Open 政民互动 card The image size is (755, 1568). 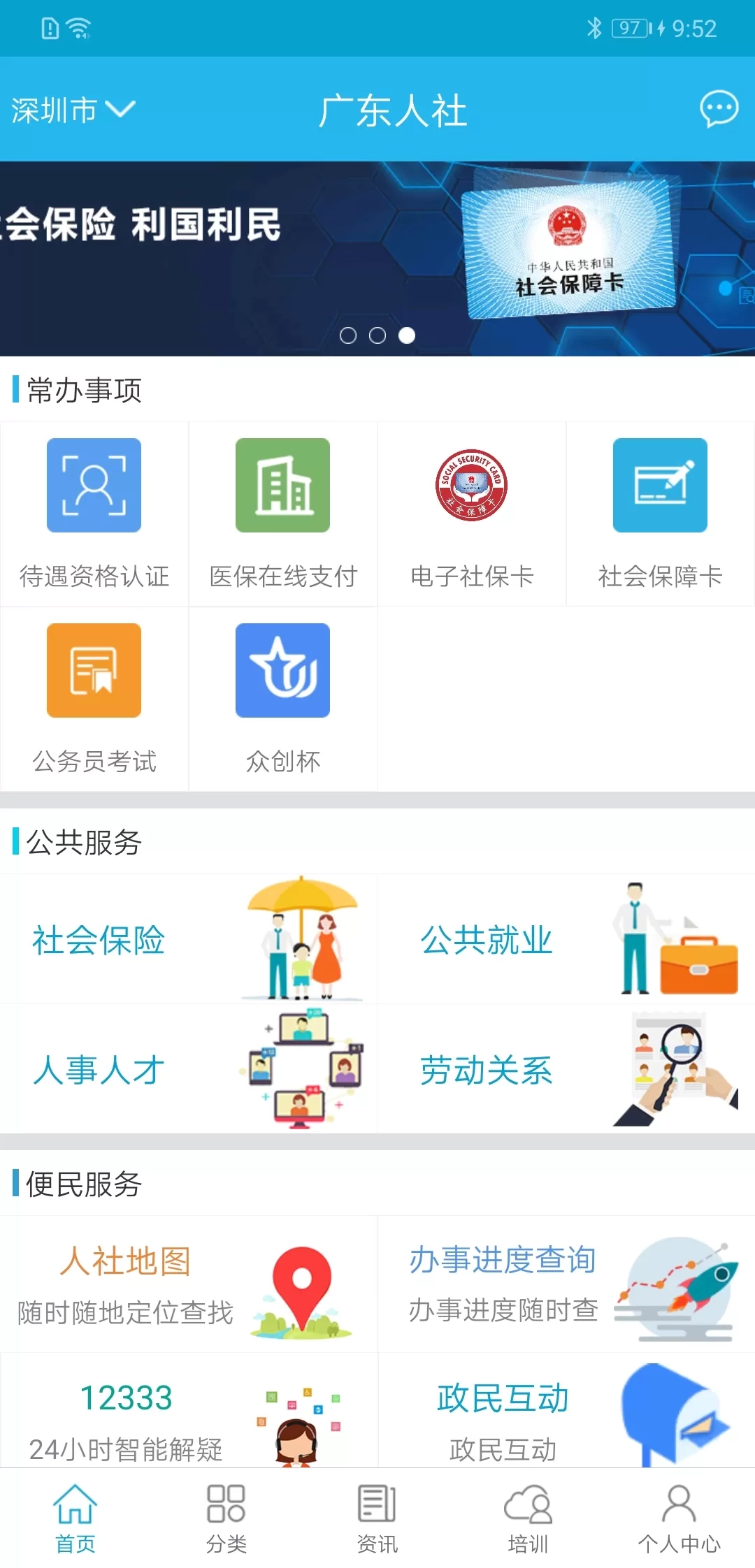point(566,1415)
